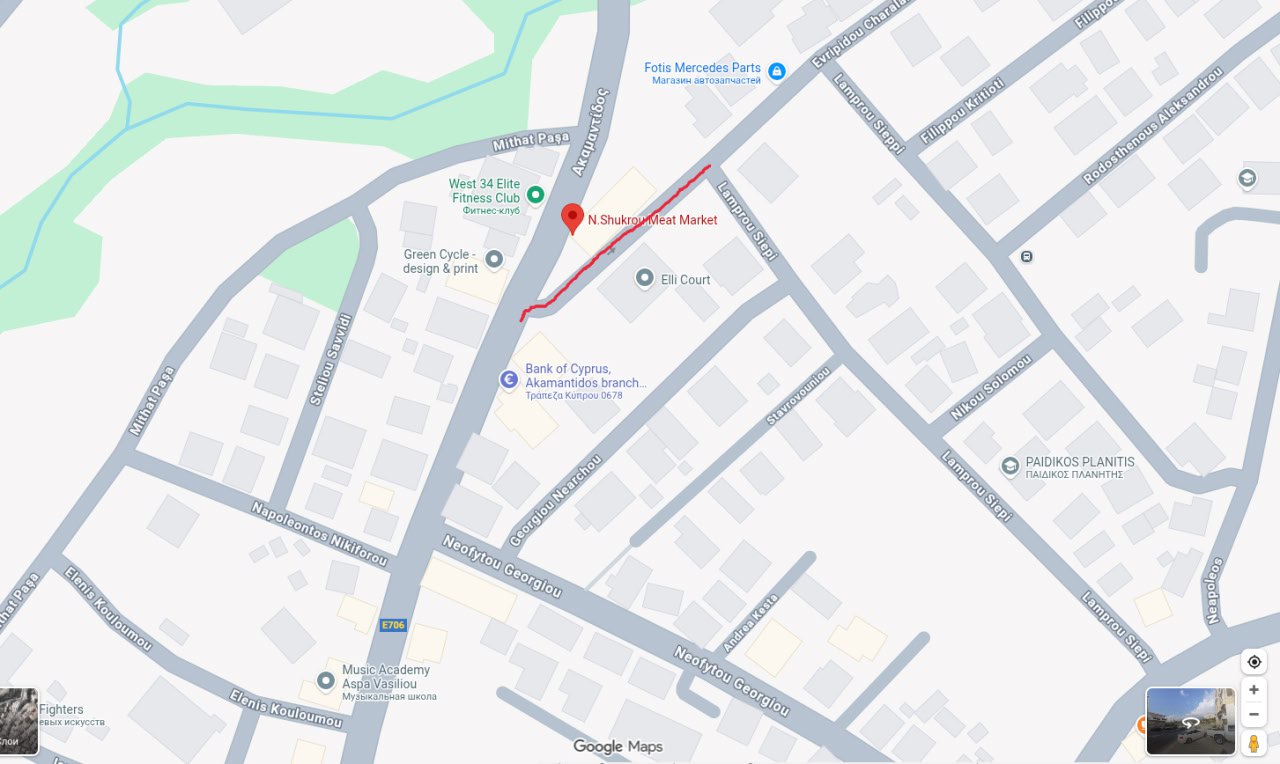The height and width of the screenshot is (764, 1280).
Task: Tap the bus stop icon on the map
Action: [x=1026, y=257]
